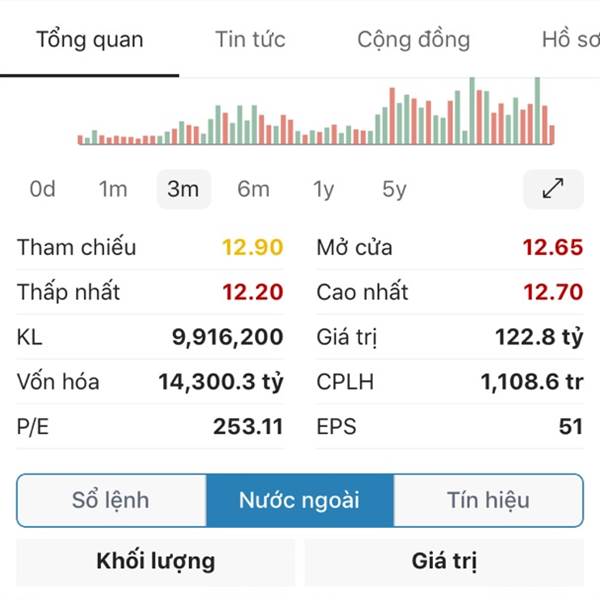Expand the chart to fullscreen
The image size is (600, 600).
(553, 189)
